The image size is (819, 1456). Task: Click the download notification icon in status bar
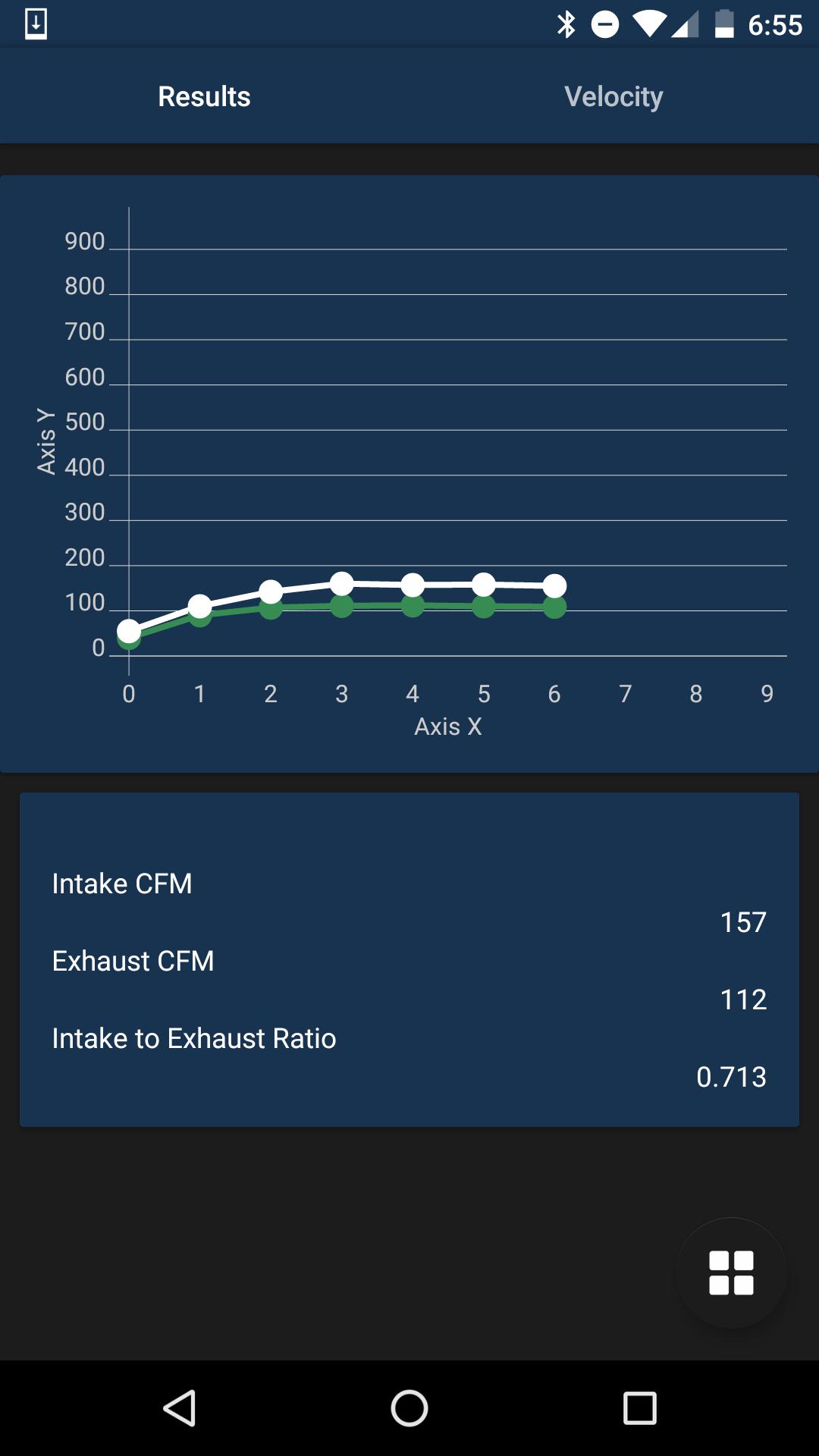click(x=36, y=25)
